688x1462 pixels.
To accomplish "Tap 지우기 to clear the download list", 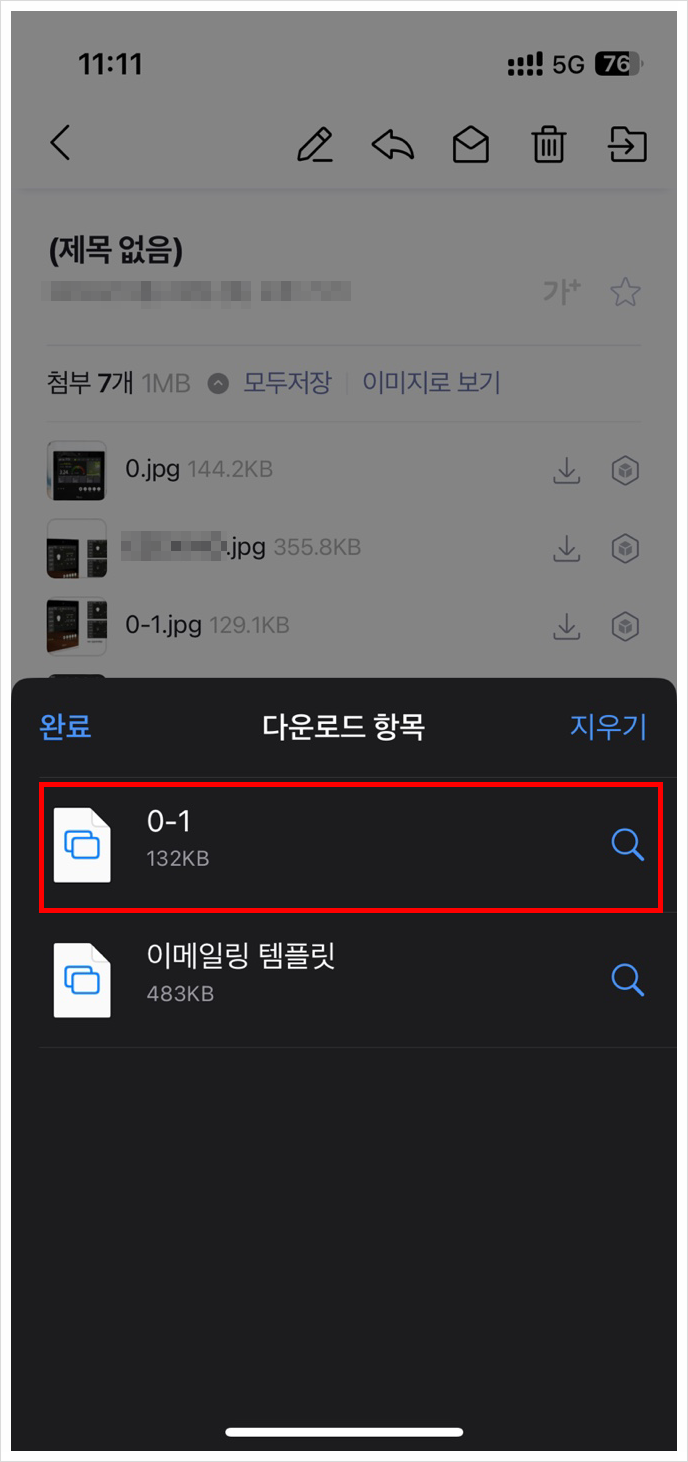I will pos(608,726).
